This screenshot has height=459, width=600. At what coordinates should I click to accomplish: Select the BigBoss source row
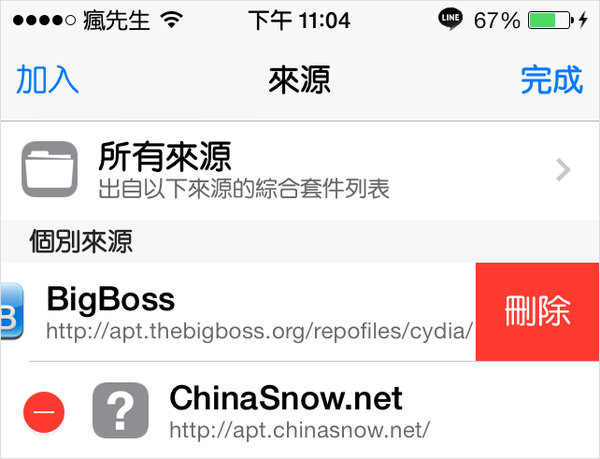[x=240, y=311]
